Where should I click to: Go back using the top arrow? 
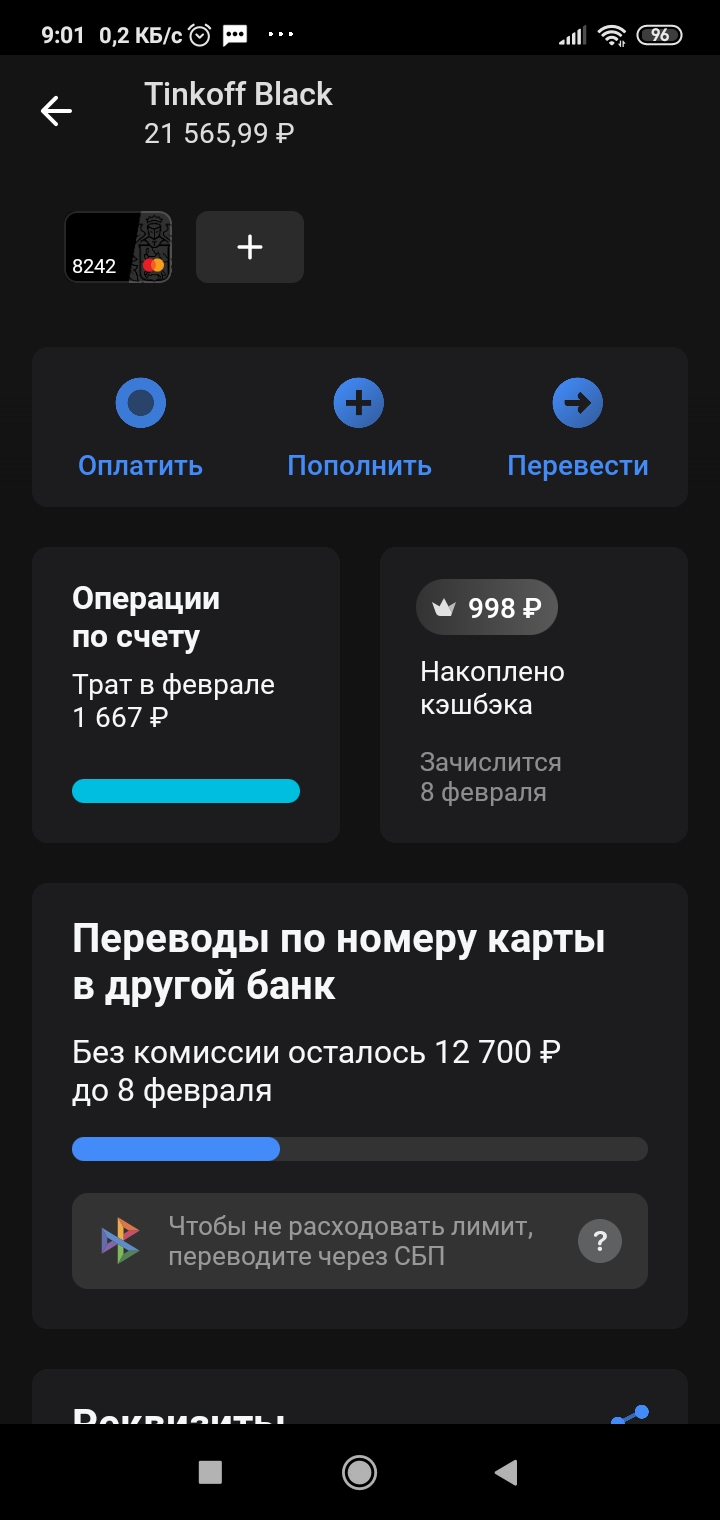56,111
